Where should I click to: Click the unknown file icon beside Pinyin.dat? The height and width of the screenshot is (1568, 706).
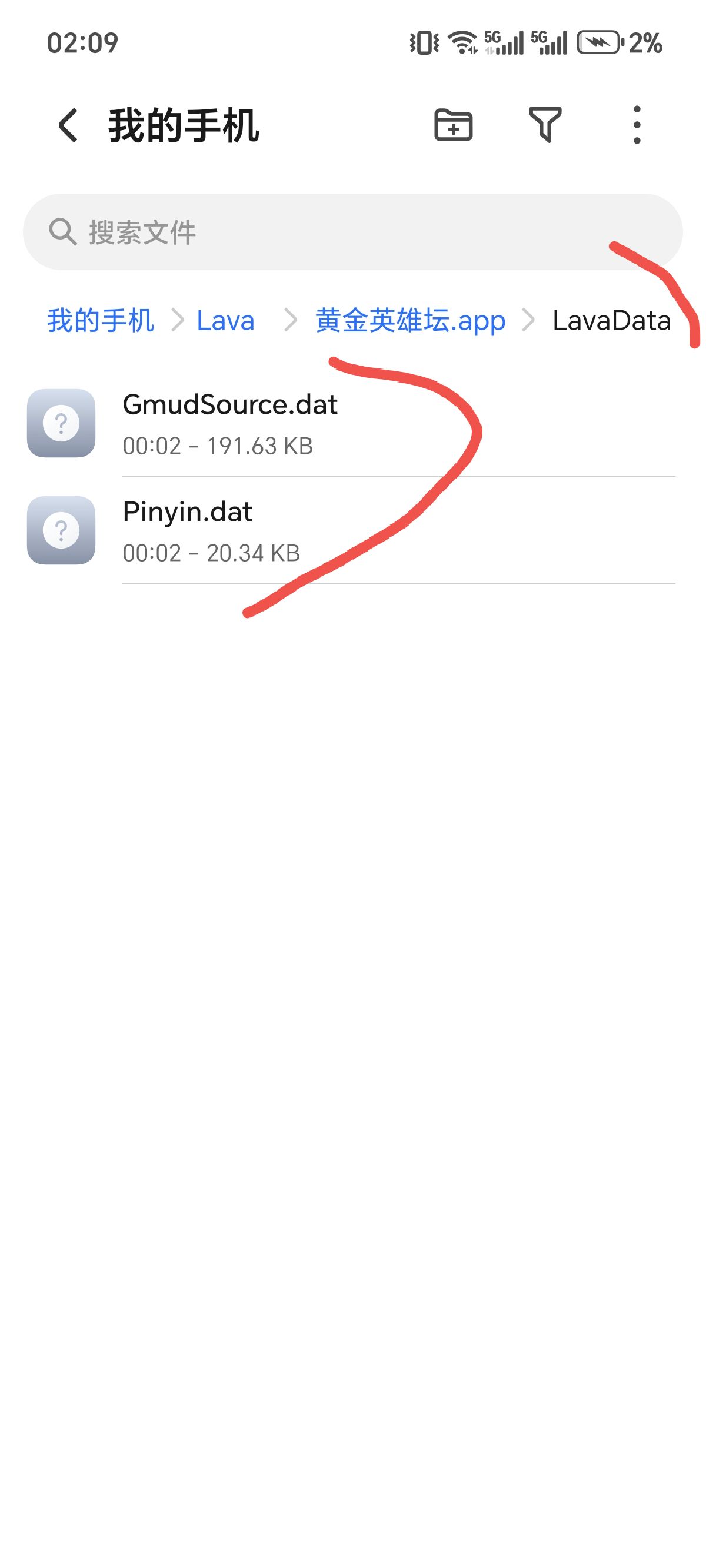click(61, 531)
